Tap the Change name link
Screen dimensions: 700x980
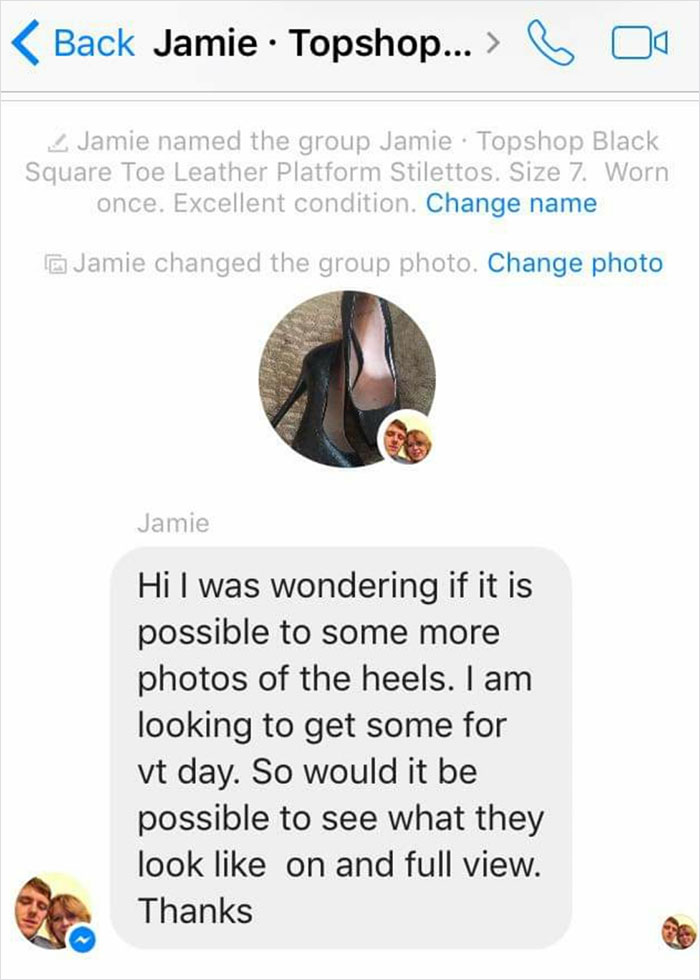[x=511, y=204]
